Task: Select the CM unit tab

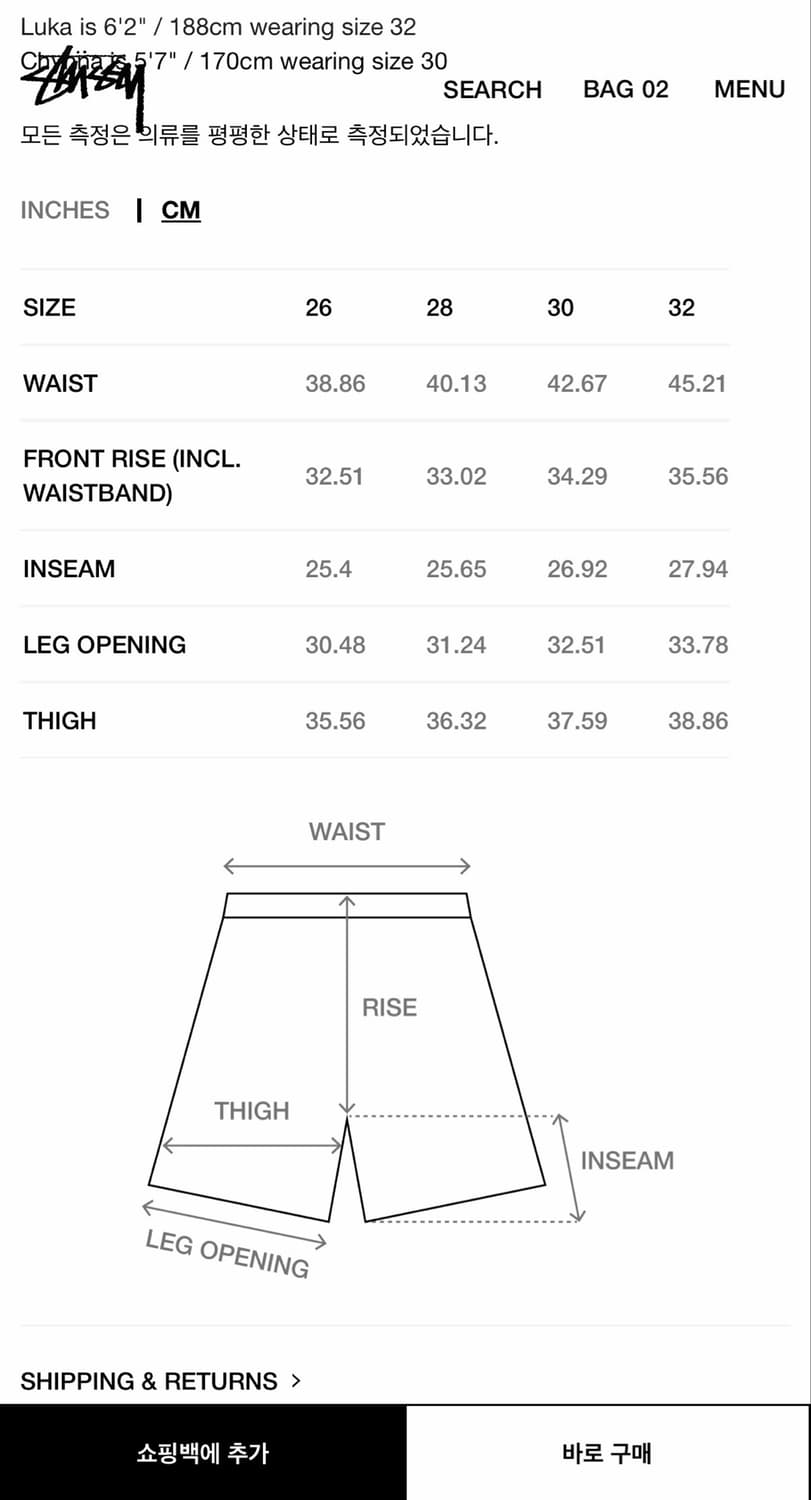Action: click(x=181, y=210)
